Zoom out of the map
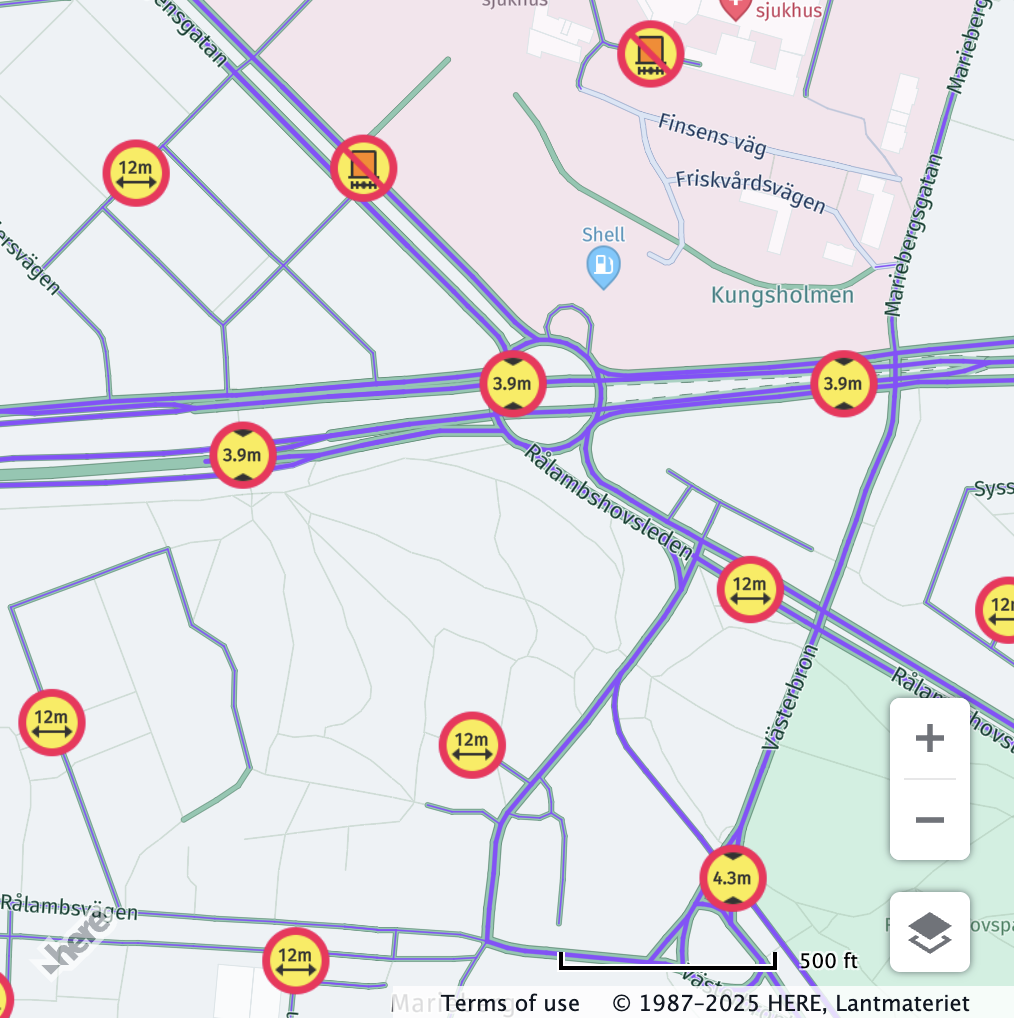 click(x=929, y=820)
